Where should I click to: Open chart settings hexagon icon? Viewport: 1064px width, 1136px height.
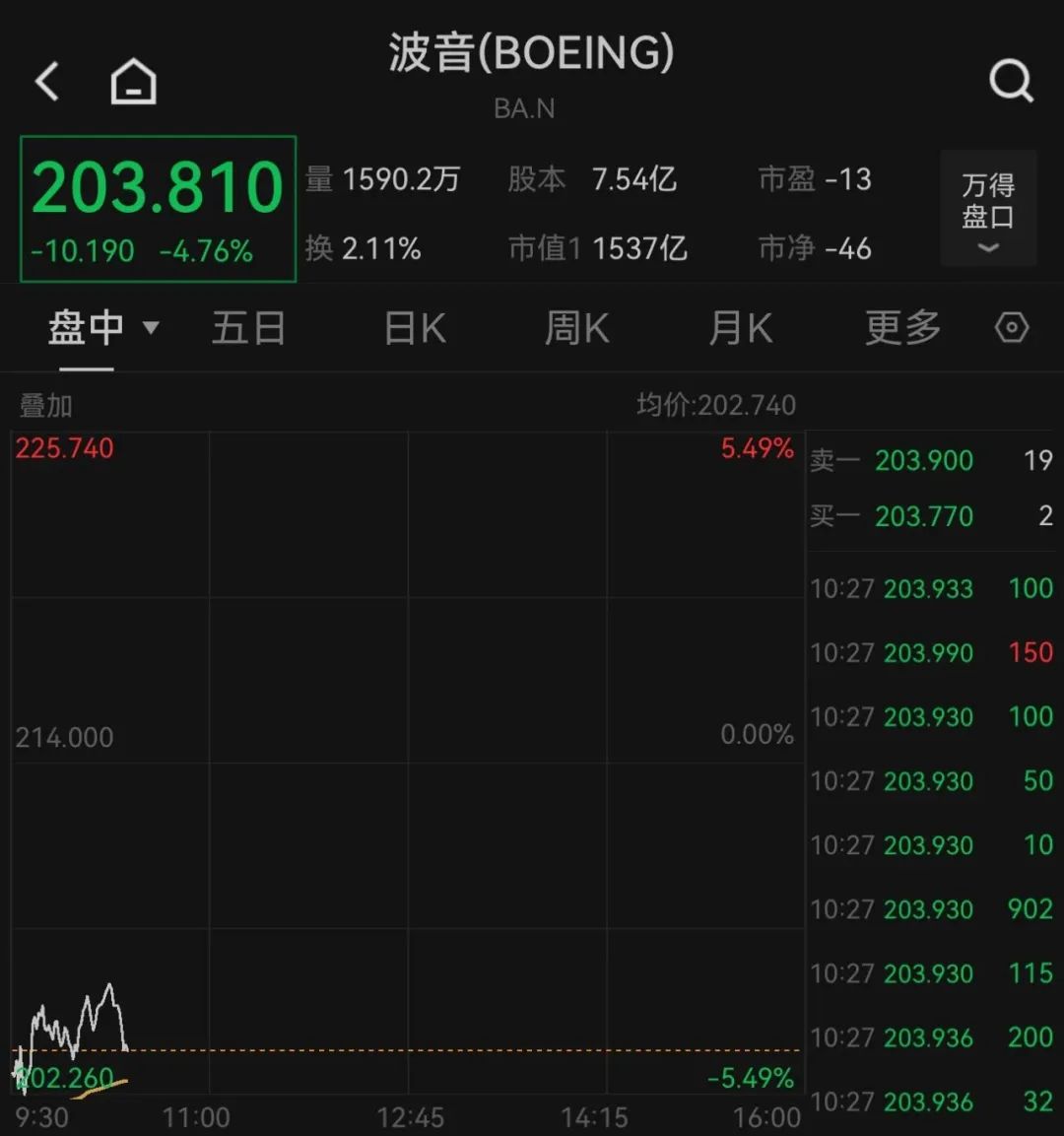[1012, 327]
